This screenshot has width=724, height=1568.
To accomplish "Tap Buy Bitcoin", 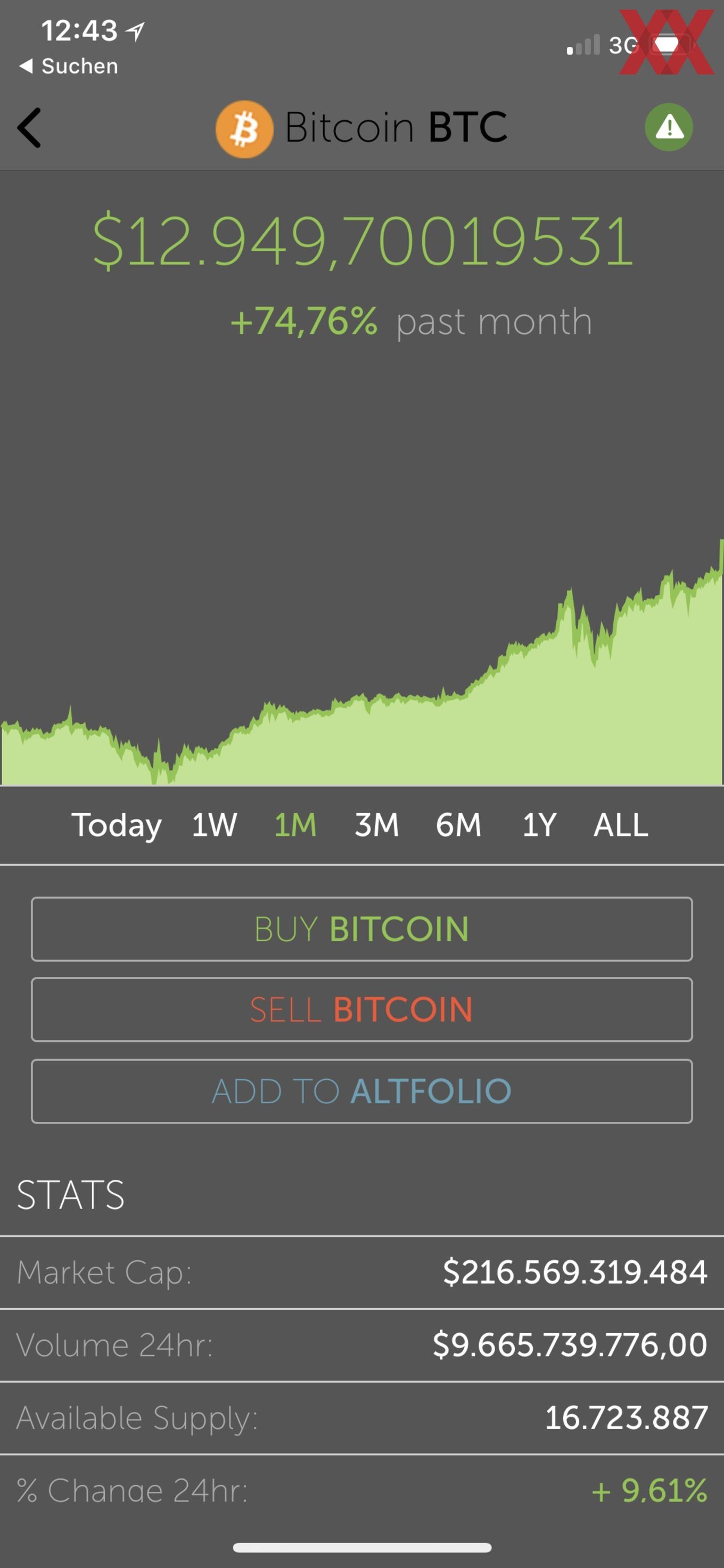I will (x=362, y=929).
